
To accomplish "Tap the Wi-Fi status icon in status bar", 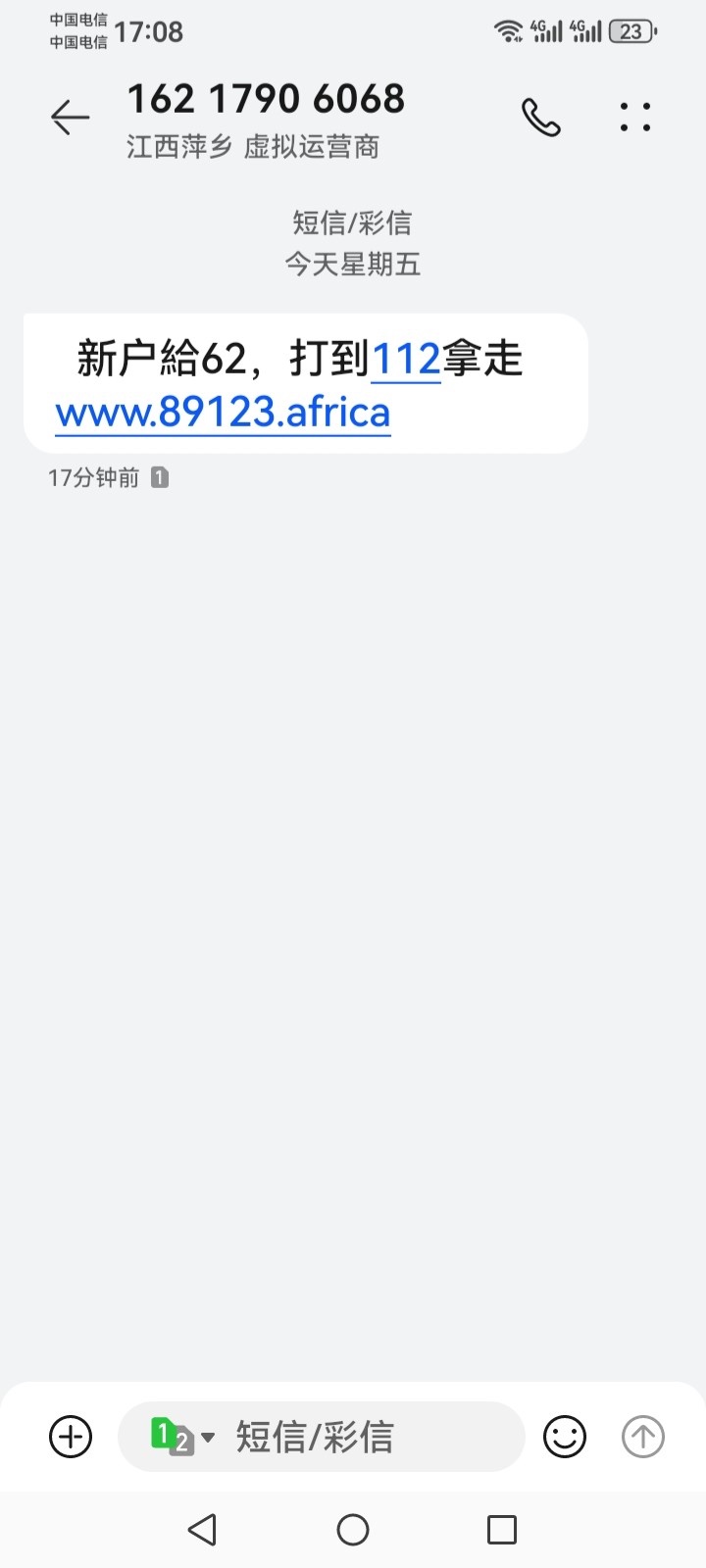I will [509, 30].
